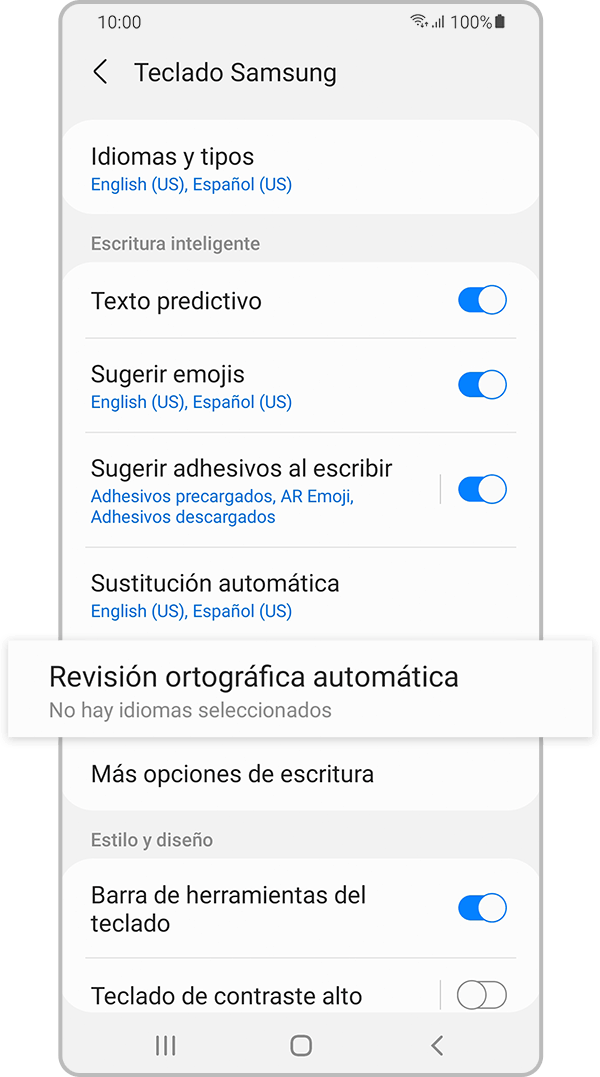Open Sustitución automática

[x=300, y=595]
